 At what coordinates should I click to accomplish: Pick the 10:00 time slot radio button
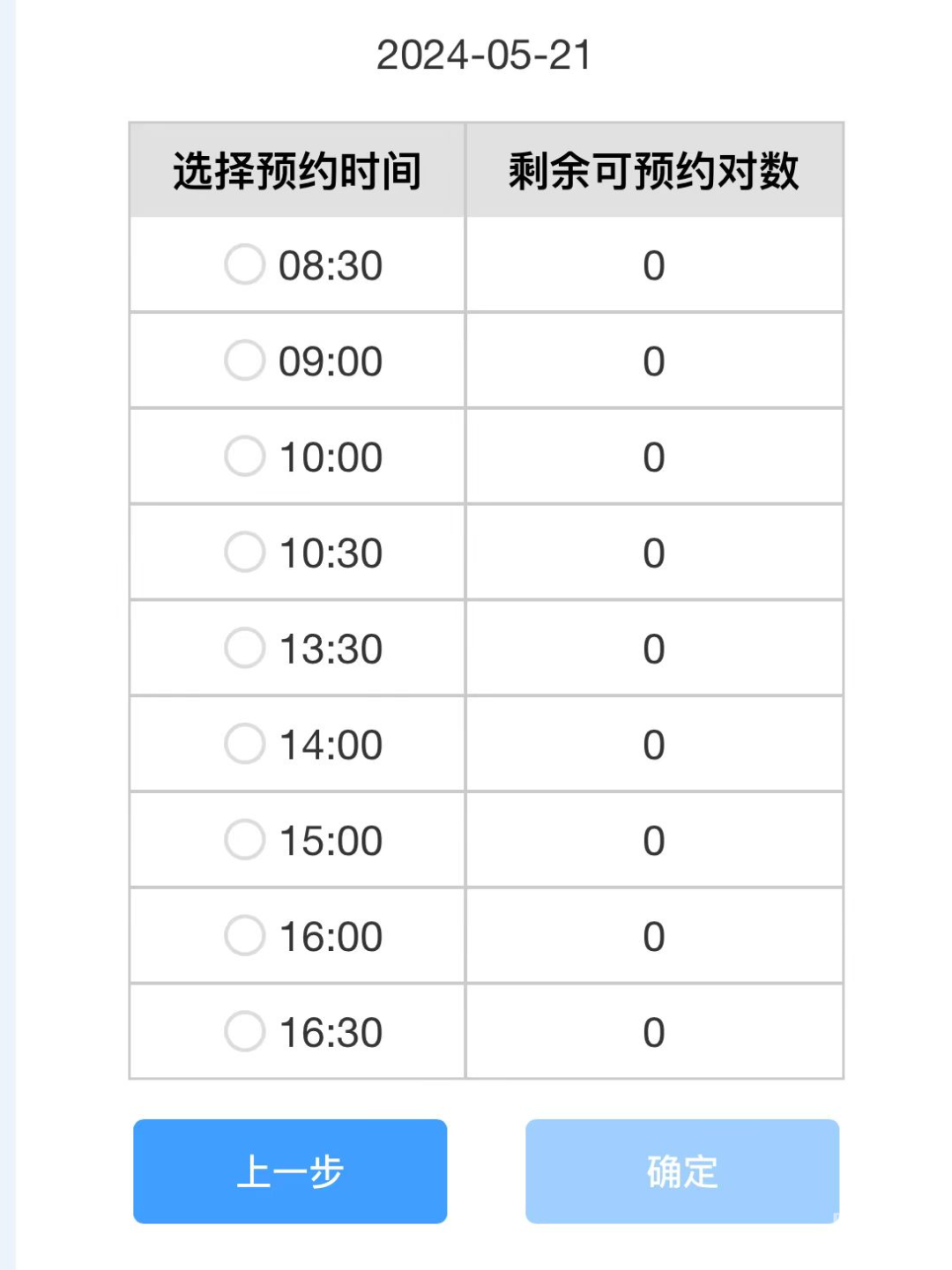tap(244, 457)
